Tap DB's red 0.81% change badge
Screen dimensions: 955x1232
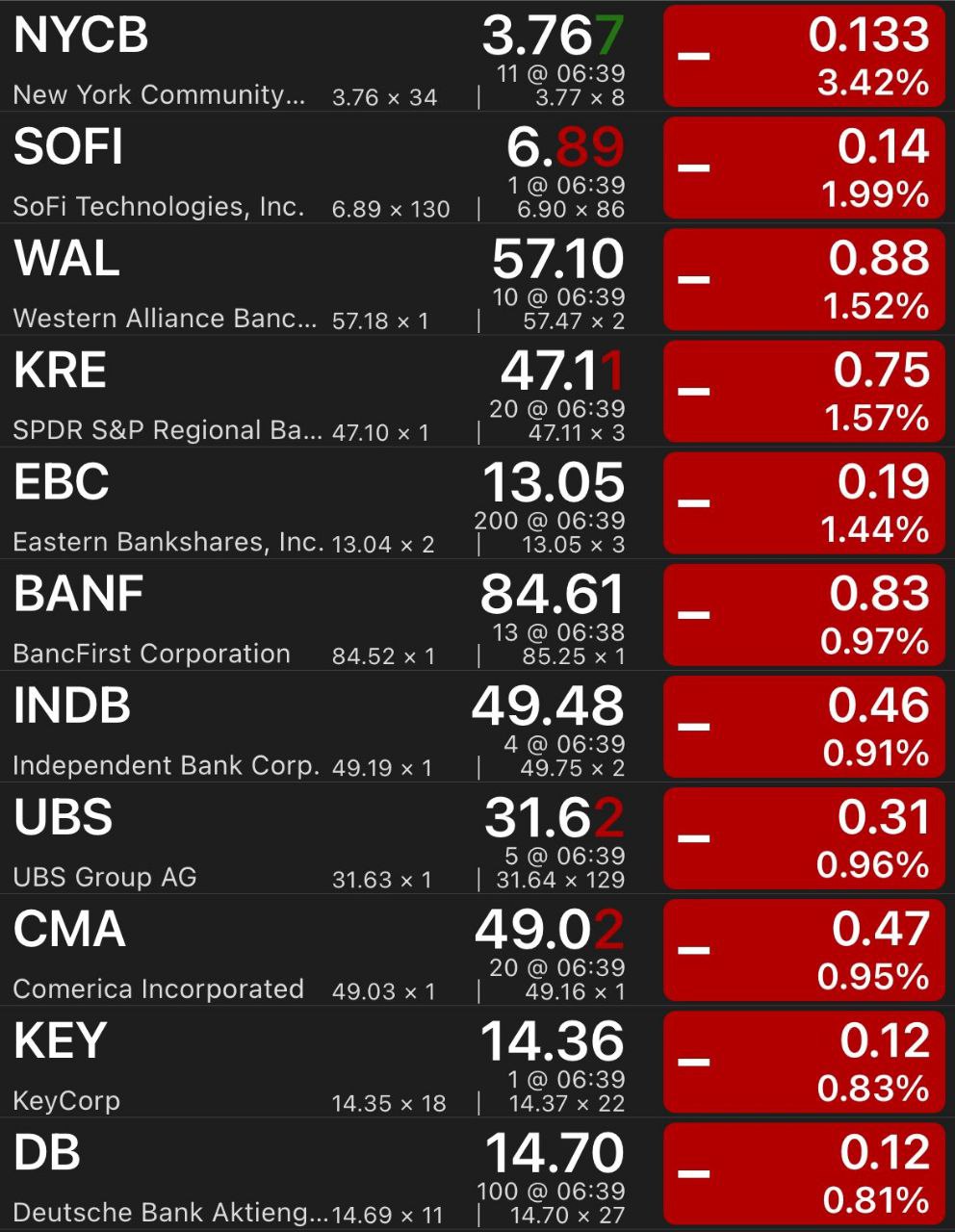[x=804, y=1172]
